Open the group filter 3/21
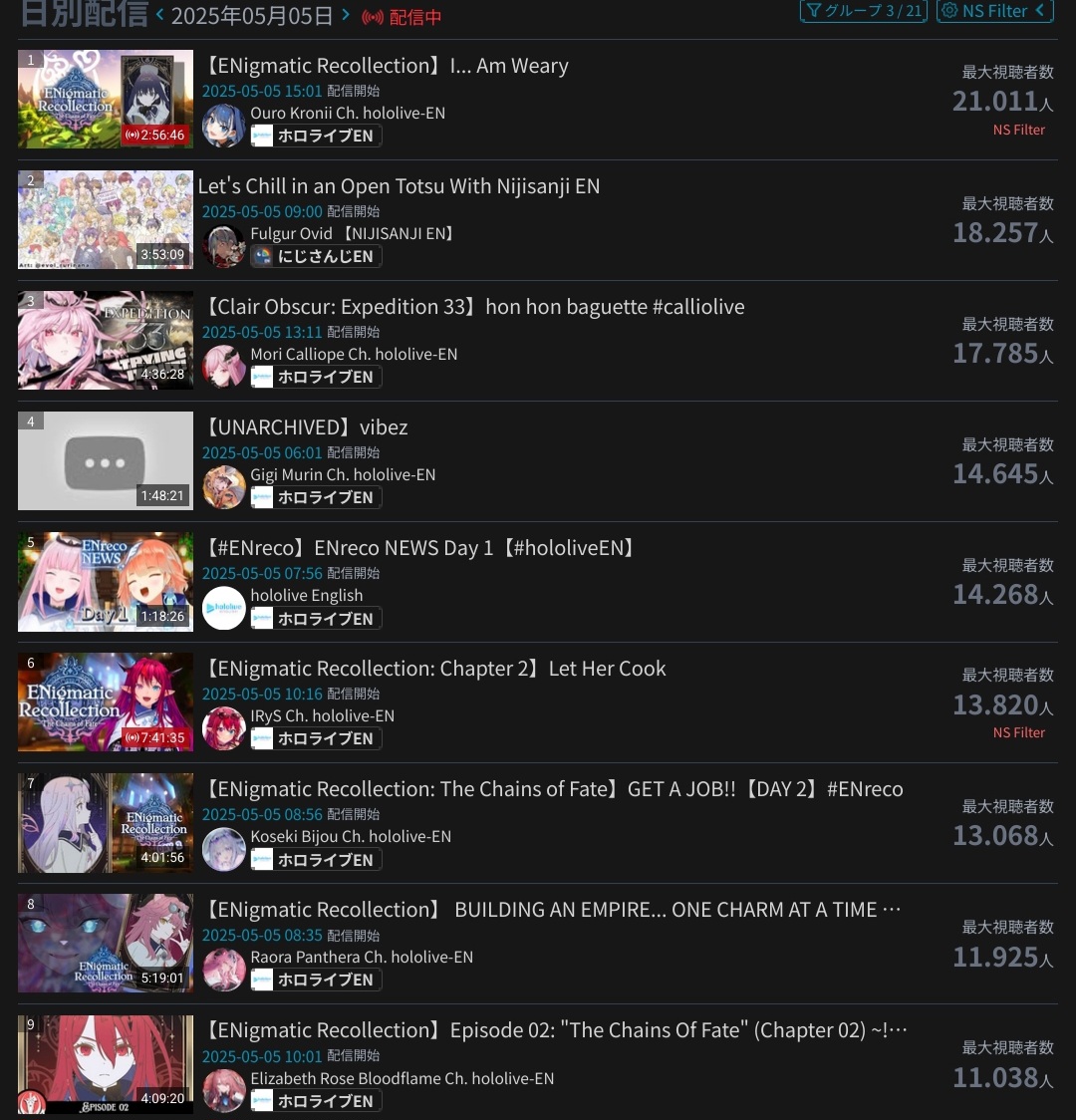Viewport: 1076px width, 1120px height. 864,11
